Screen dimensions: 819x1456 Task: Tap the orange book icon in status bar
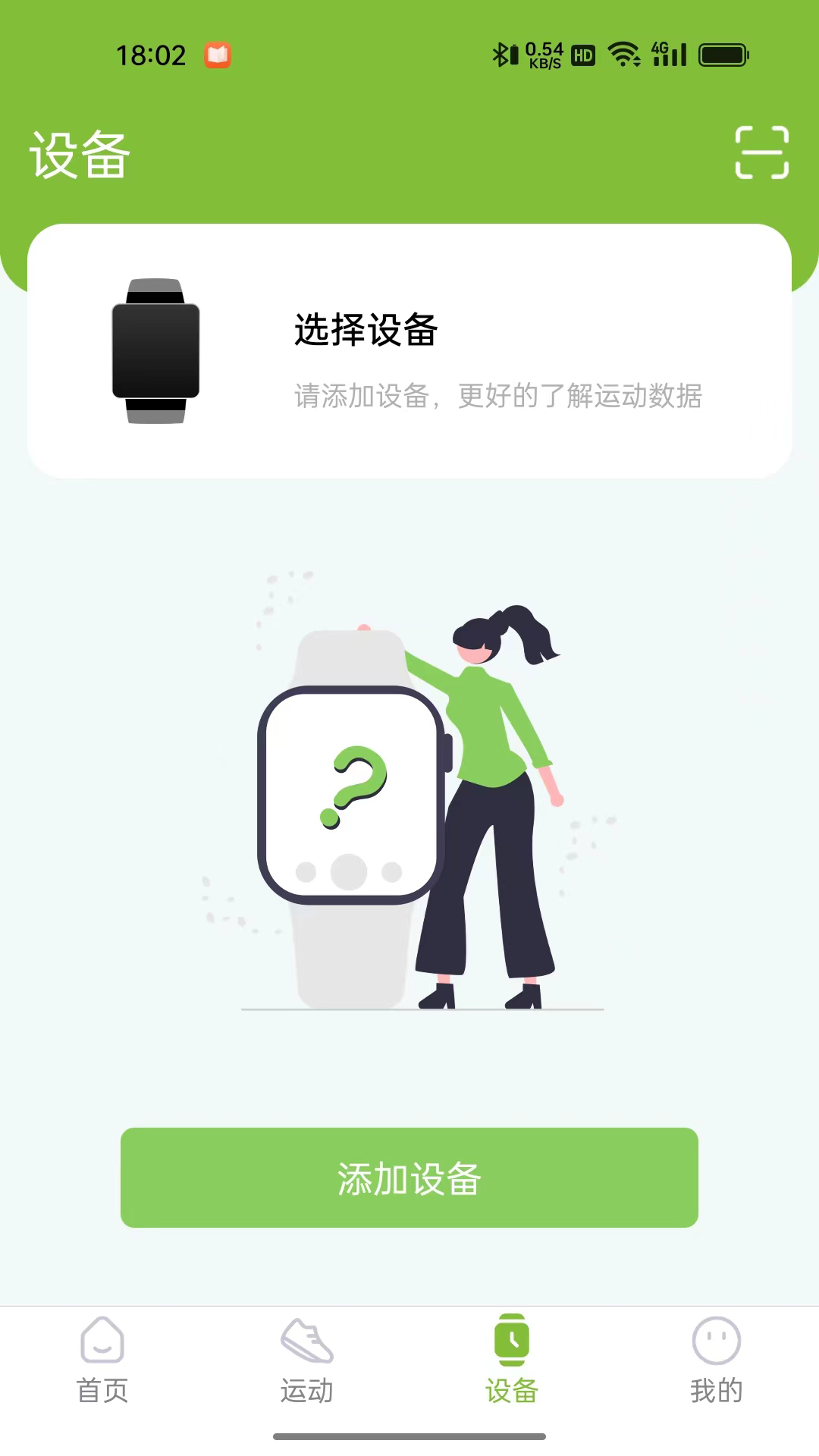[218, 54]
